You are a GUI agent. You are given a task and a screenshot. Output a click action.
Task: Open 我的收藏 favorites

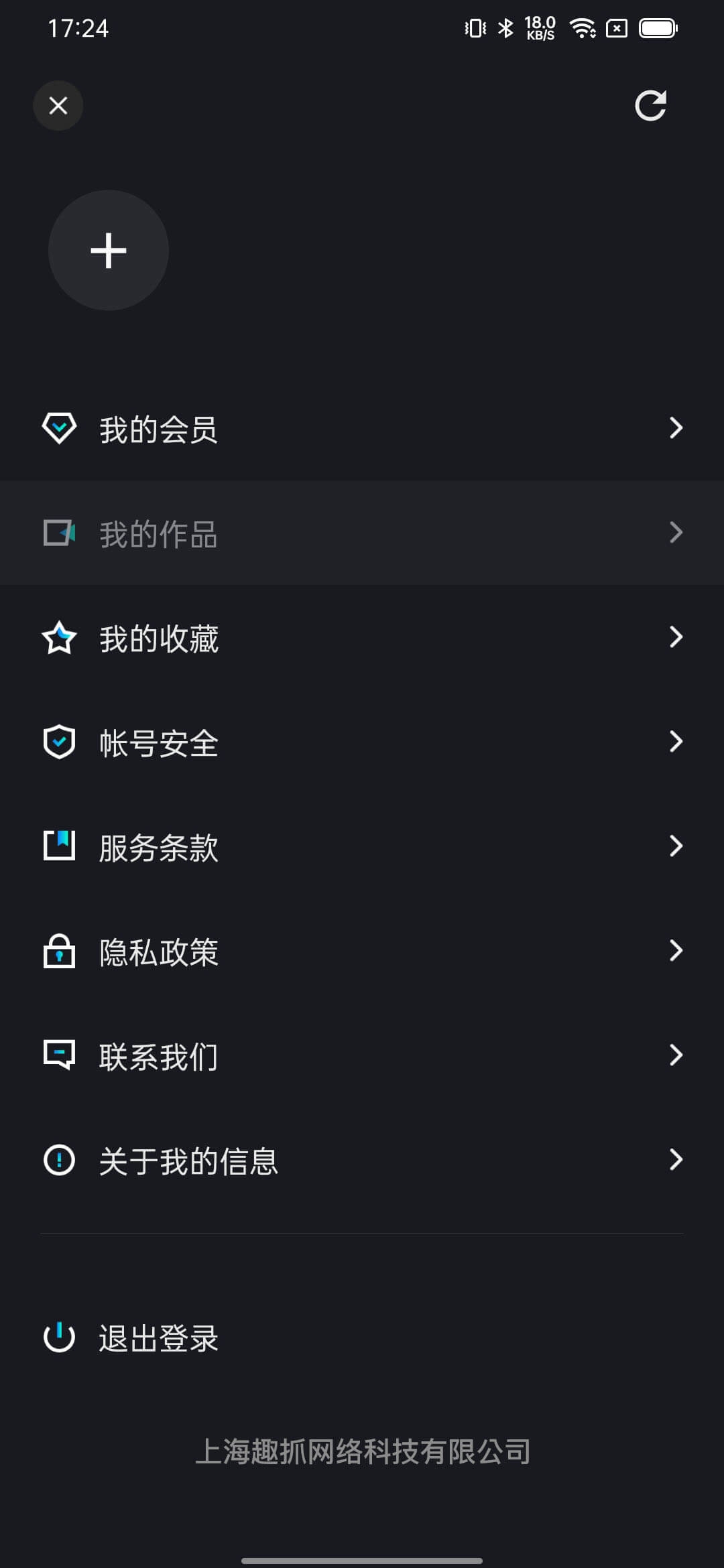tap(362, 637)
